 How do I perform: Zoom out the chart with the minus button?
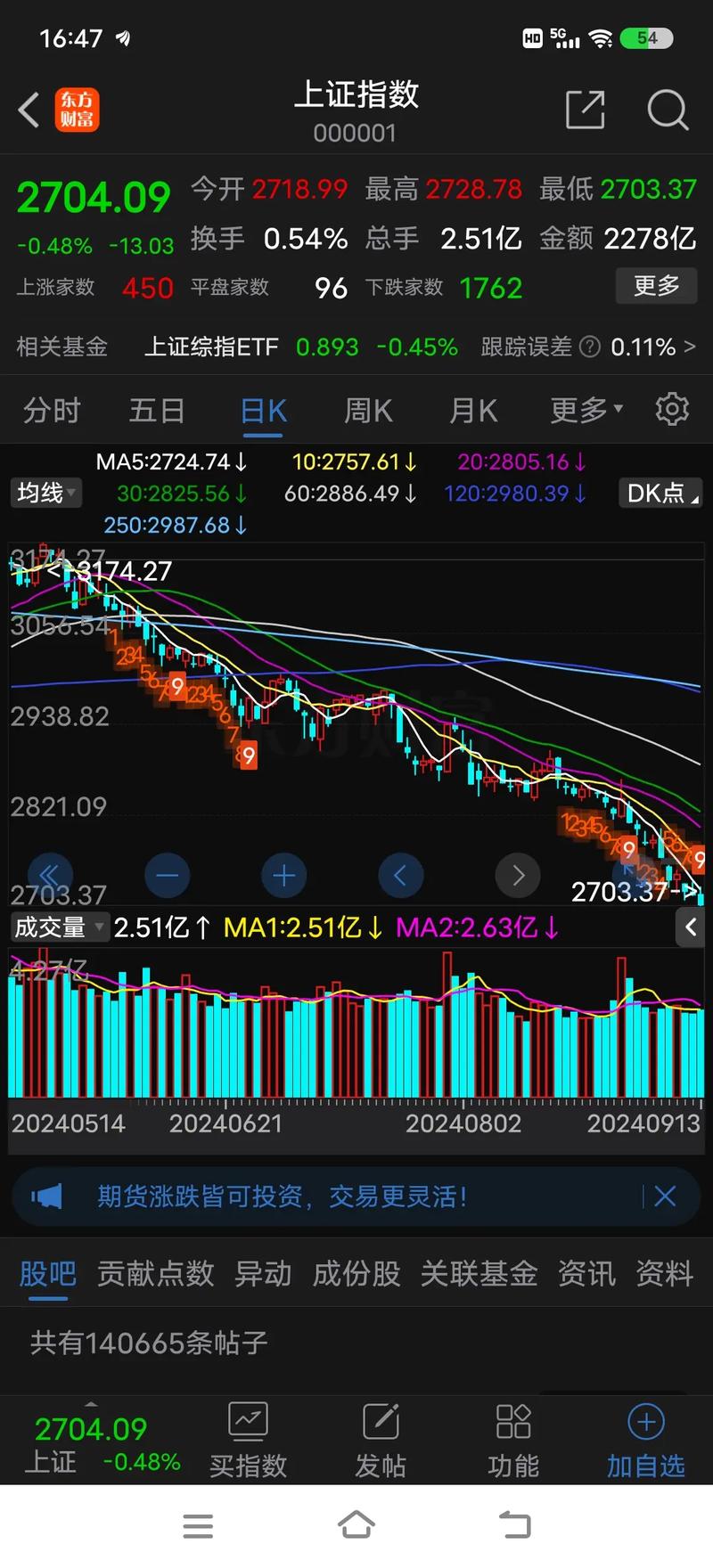coord(167,876)
